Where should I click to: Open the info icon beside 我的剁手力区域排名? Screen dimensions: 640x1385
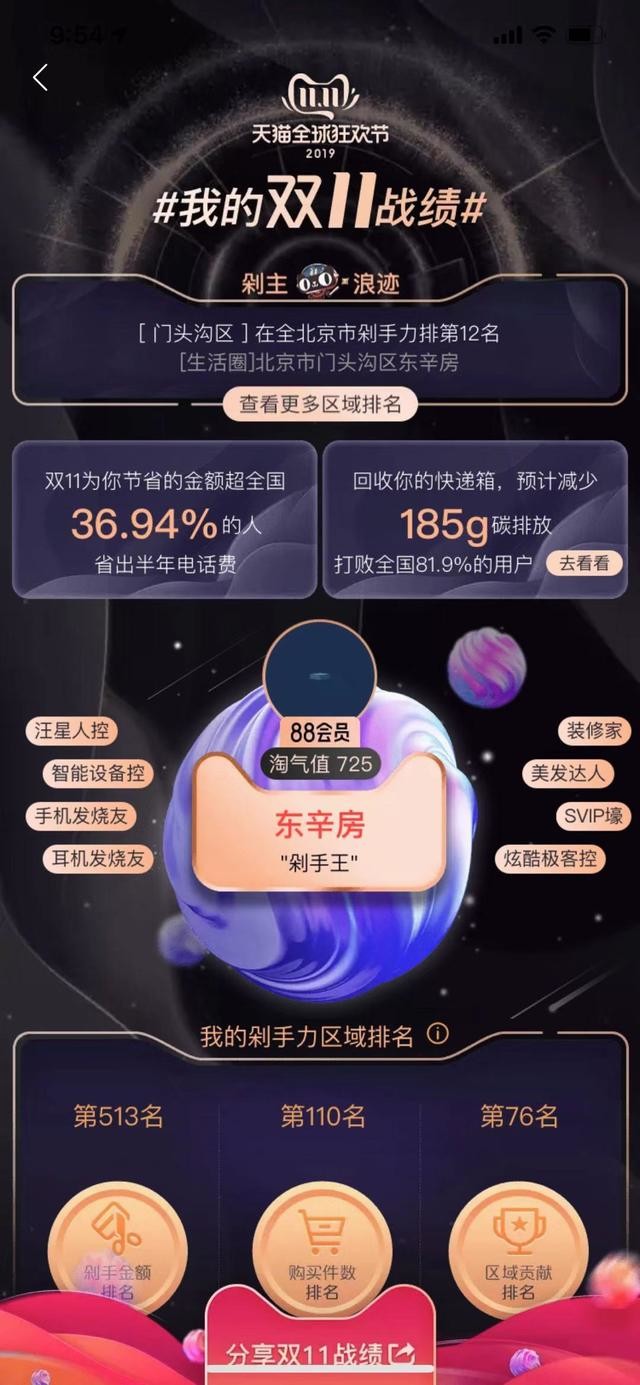[438, 1035]
